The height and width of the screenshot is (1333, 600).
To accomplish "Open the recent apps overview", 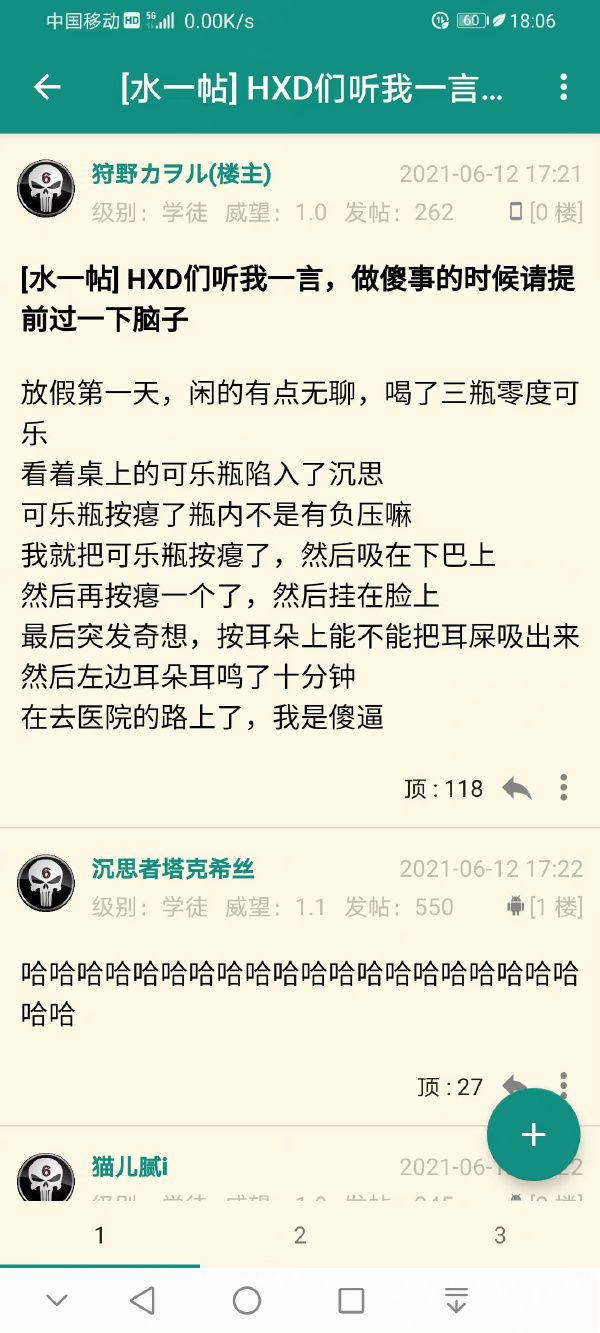I will [351, 1300].
